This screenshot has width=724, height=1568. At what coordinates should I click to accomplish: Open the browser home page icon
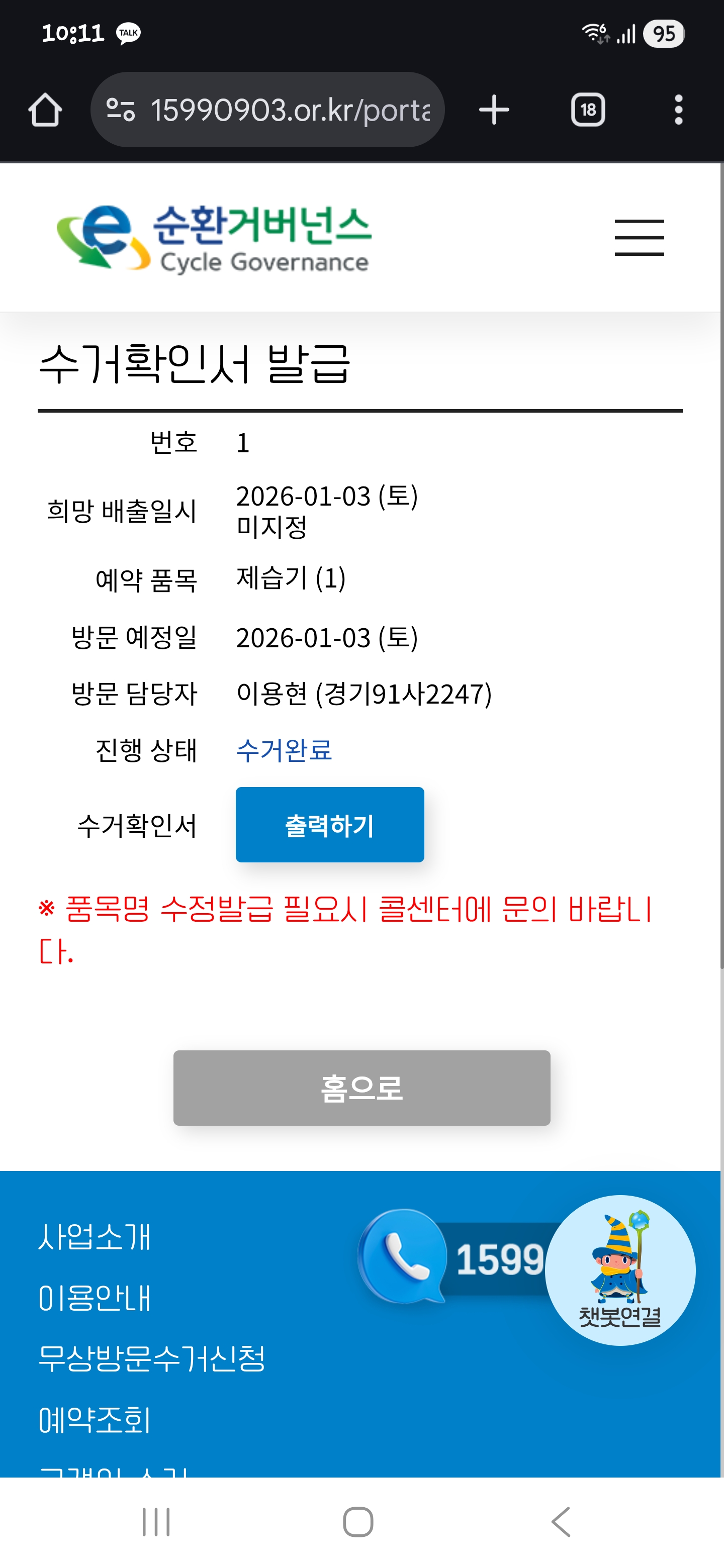45,110
